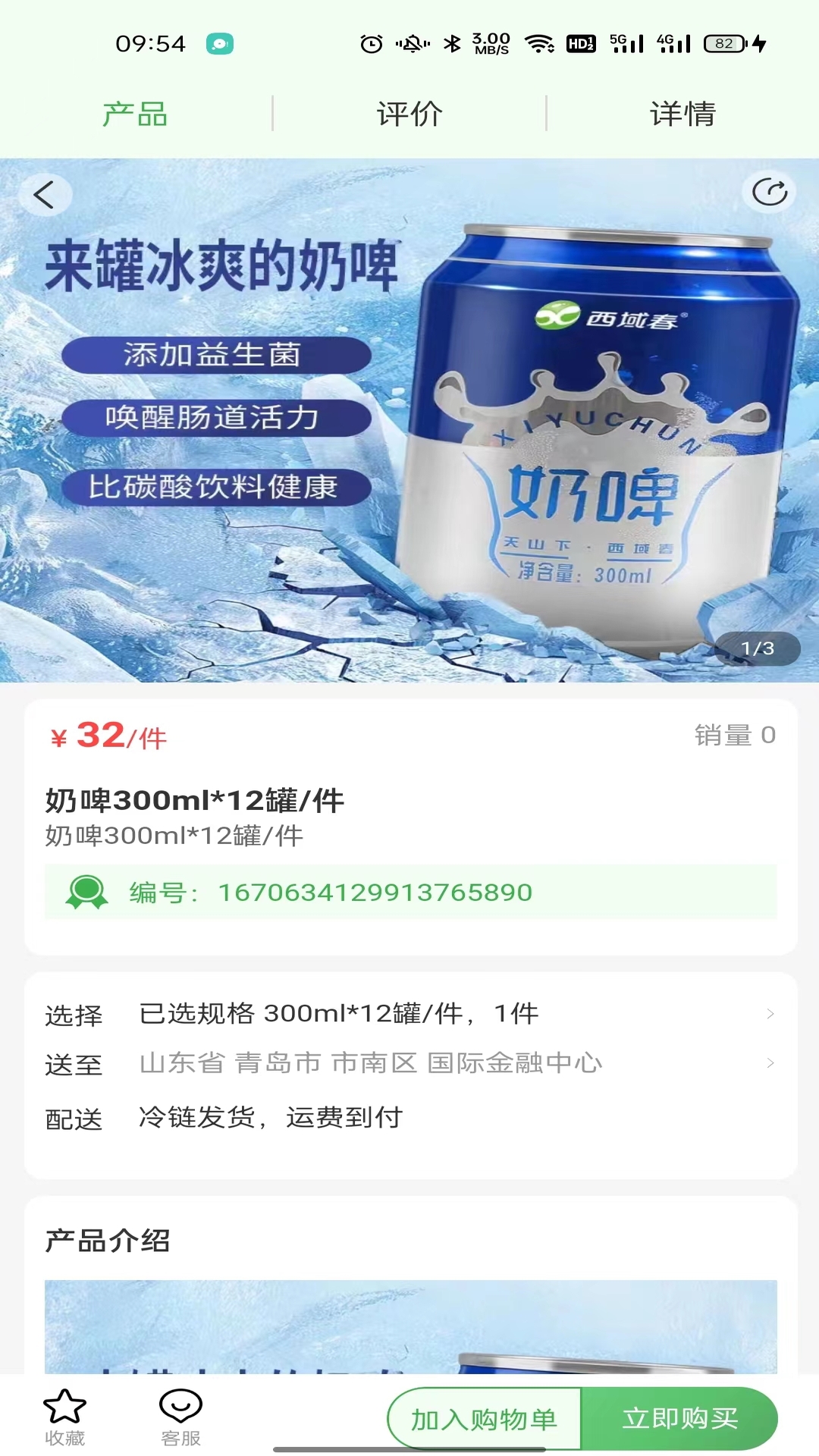Tap the 1/3 image page indicator

coord(758,648)
